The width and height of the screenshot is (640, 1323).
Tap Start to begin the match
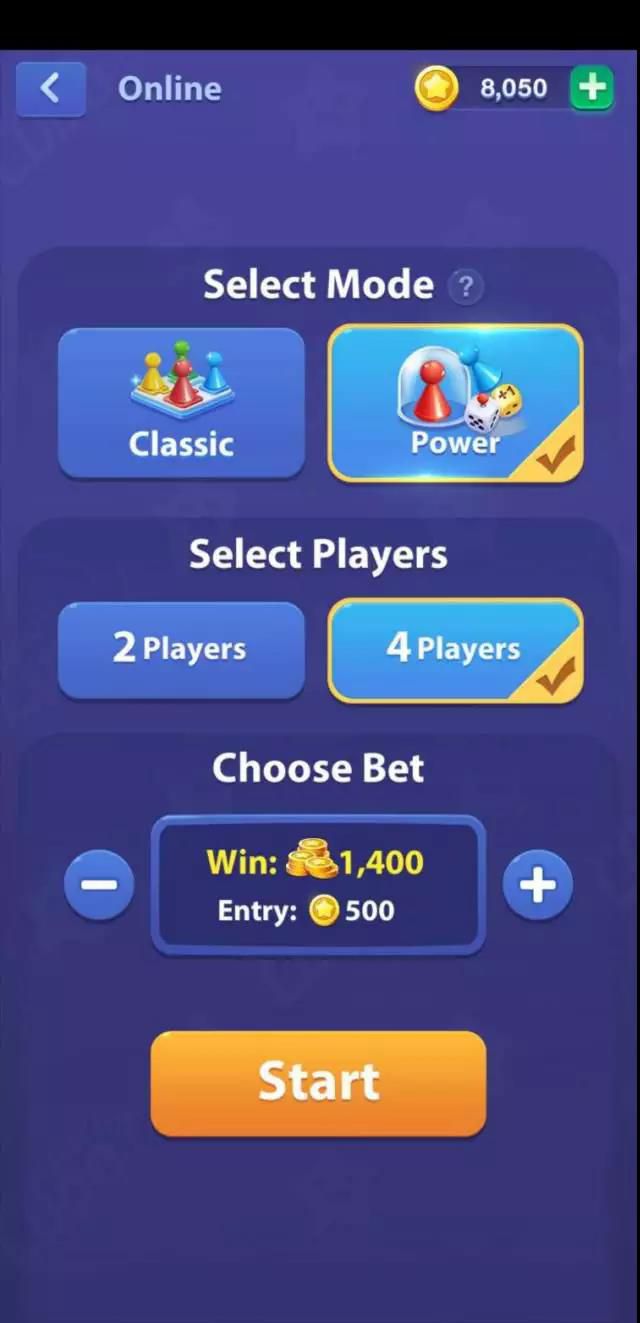point(318,1083)
